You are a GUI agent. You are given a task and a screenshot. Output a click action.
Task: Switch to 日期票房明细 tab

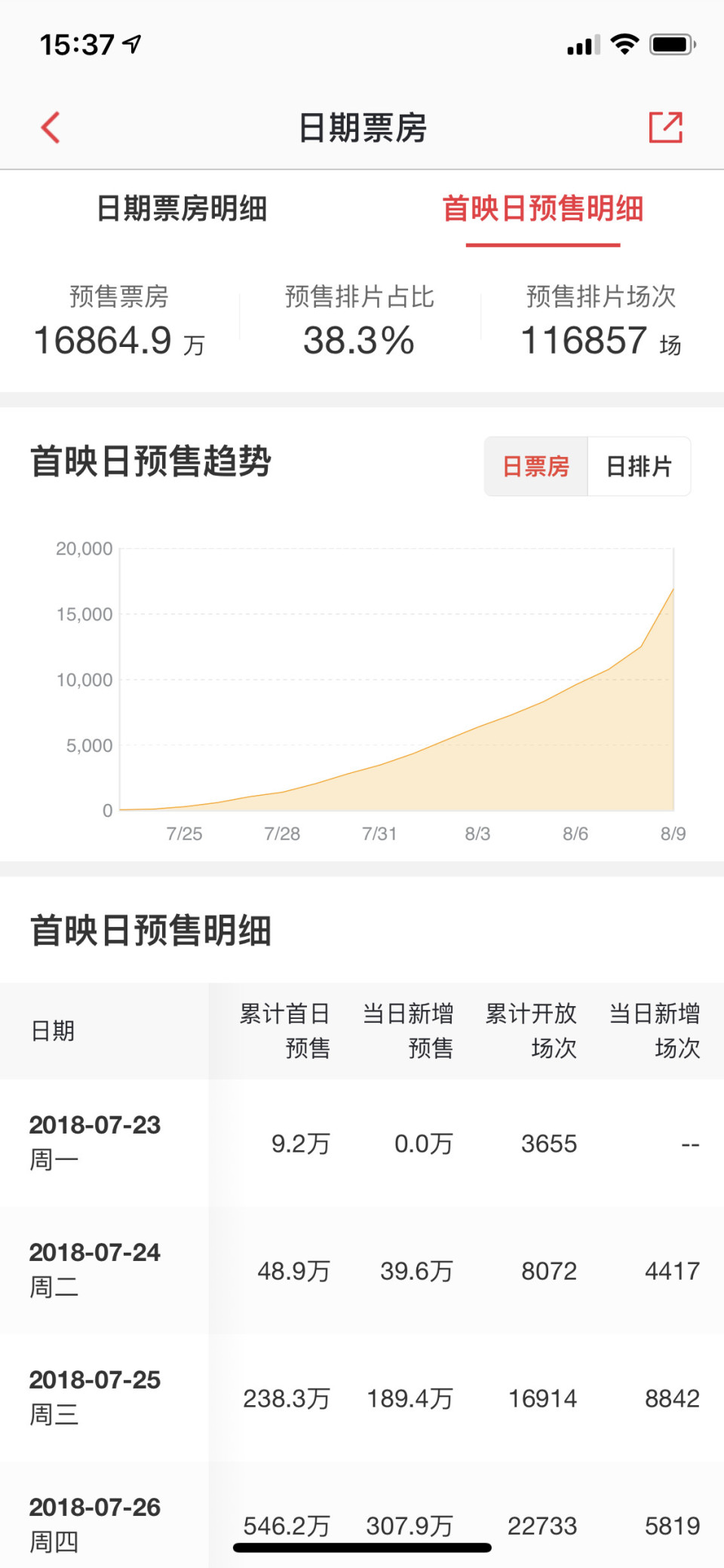[182, 209]
